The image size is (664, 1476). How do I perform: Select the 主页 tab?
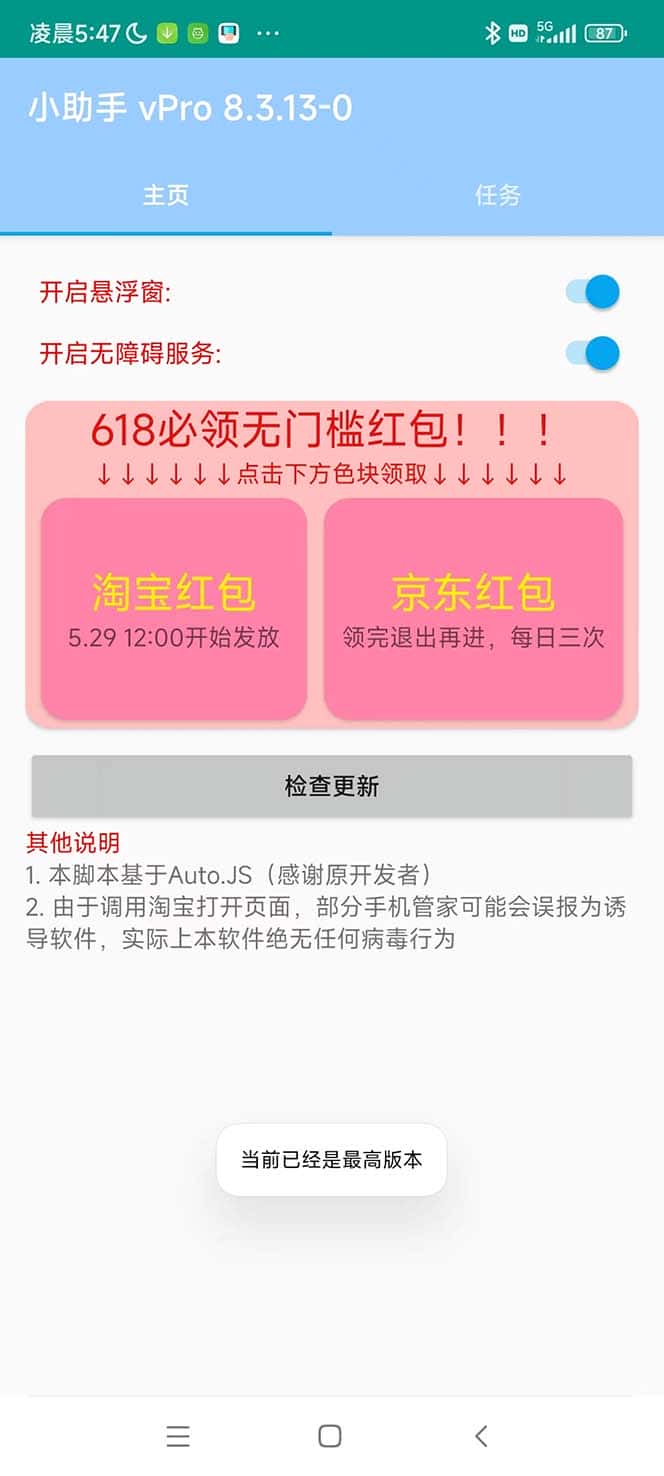point(166,195)
